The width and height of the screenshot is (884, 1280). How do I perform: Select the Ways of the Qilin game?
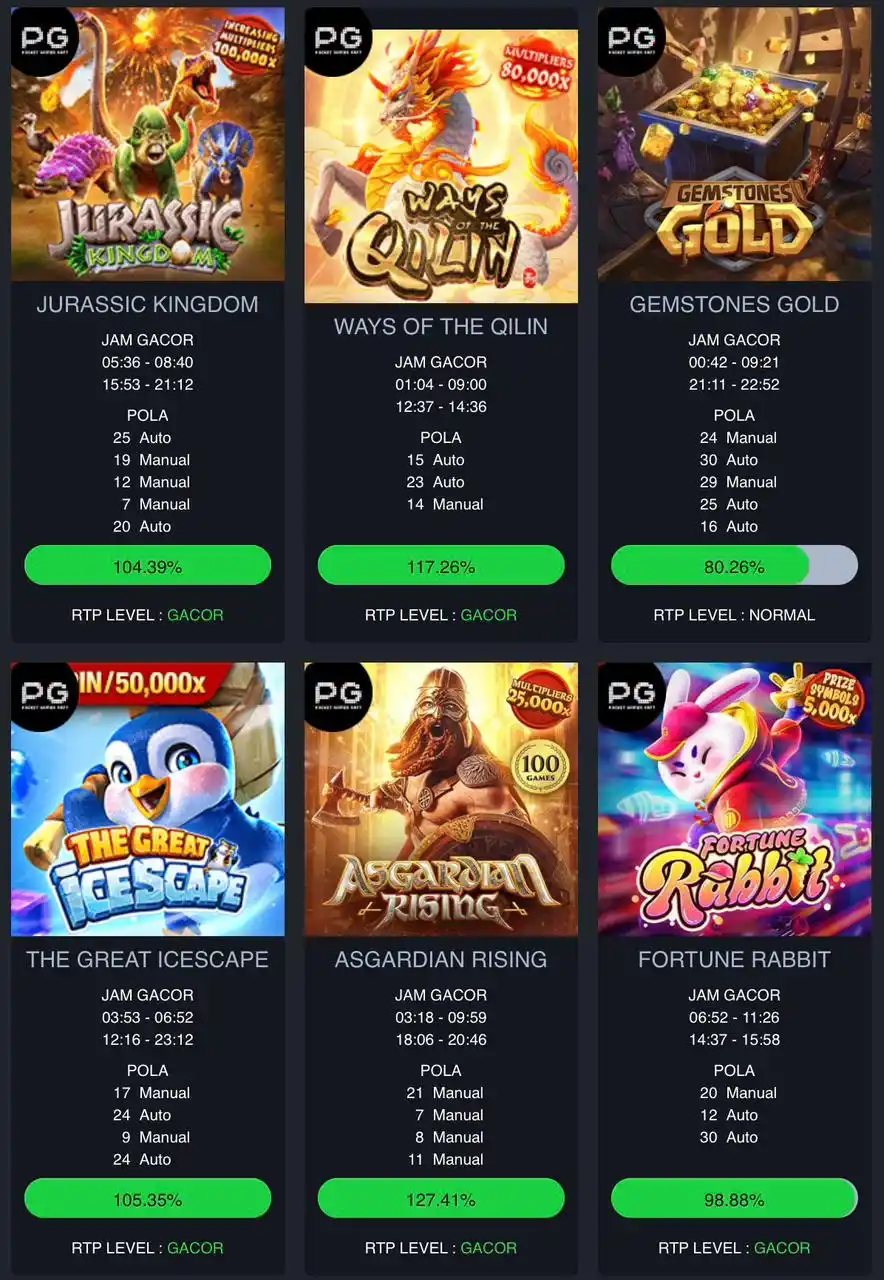[441, 166]
